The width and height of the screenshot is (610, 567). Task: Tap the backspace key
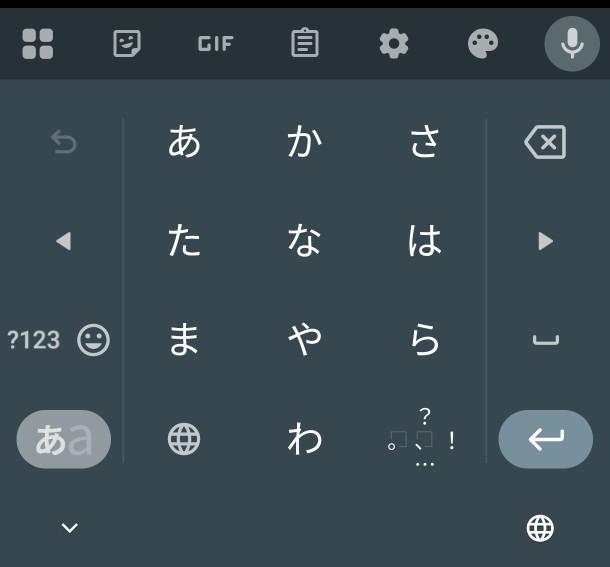(545, 142)
